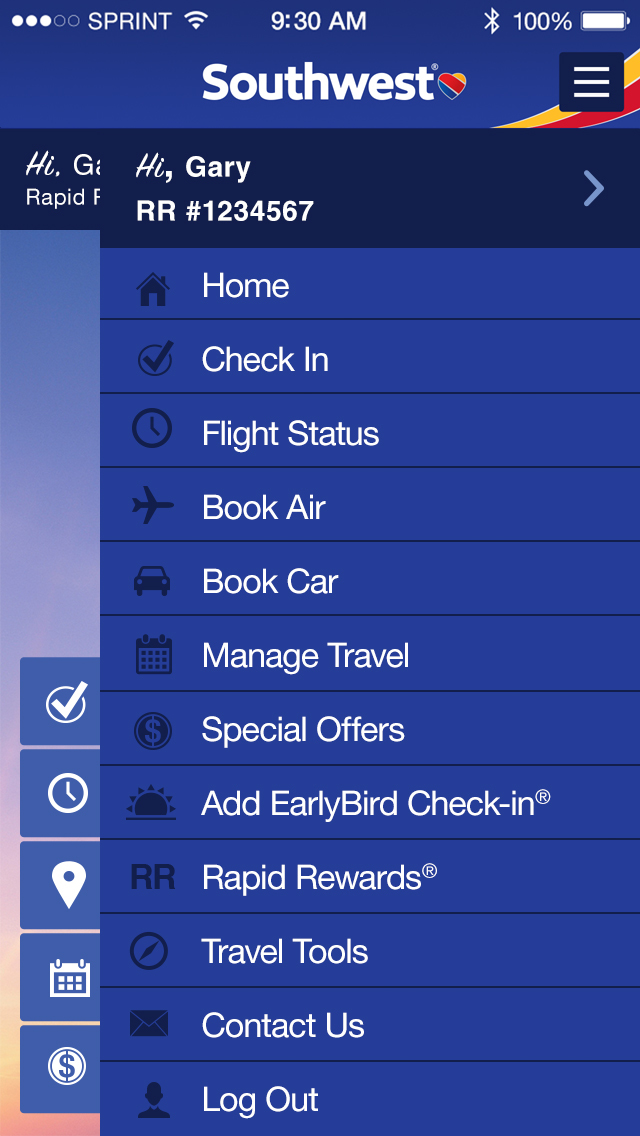640x1136 pixels.
Task: Tap the calendar shortcut on left edge
Action: (66, 977)
